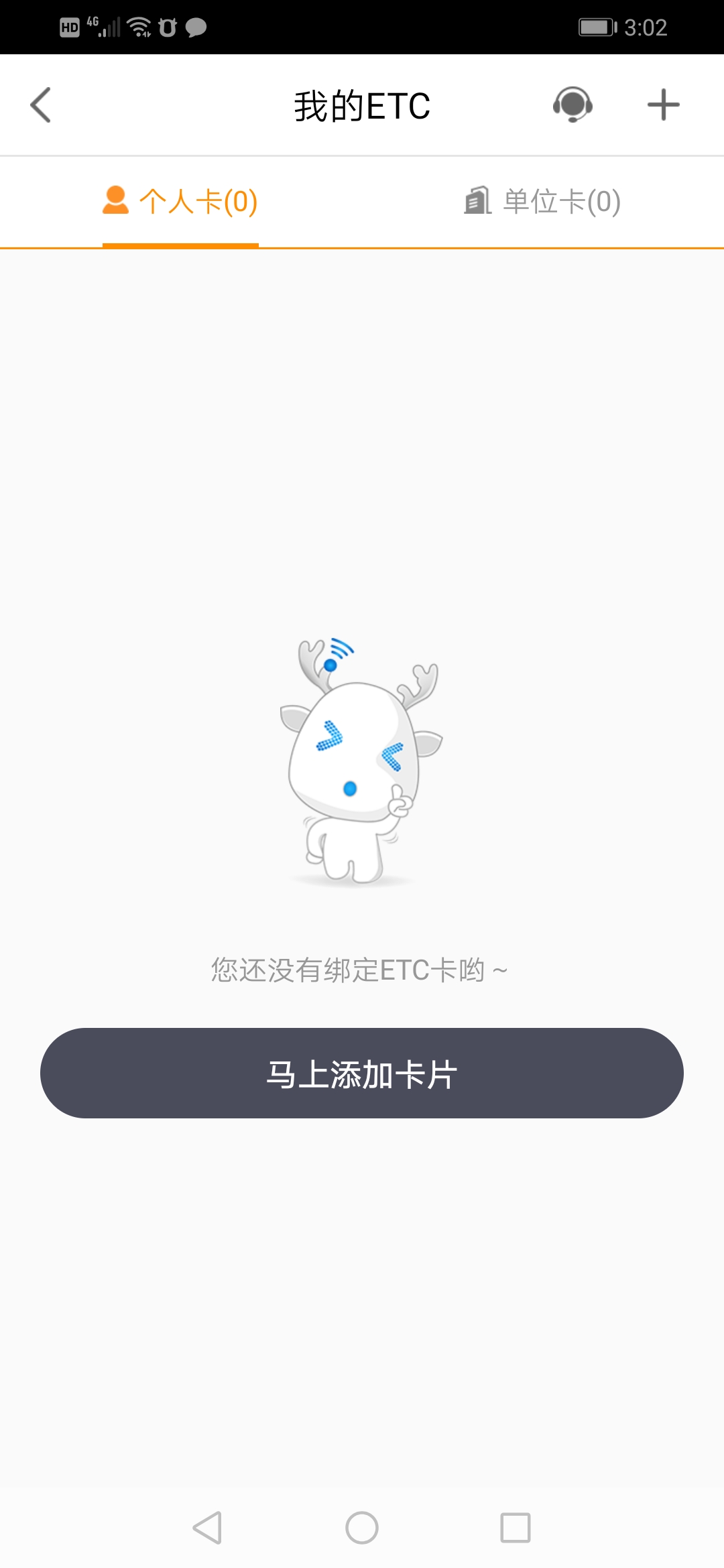Open customer service headset icon
This screenshot has width=724, height=1568.
click(x=572, y=105)
